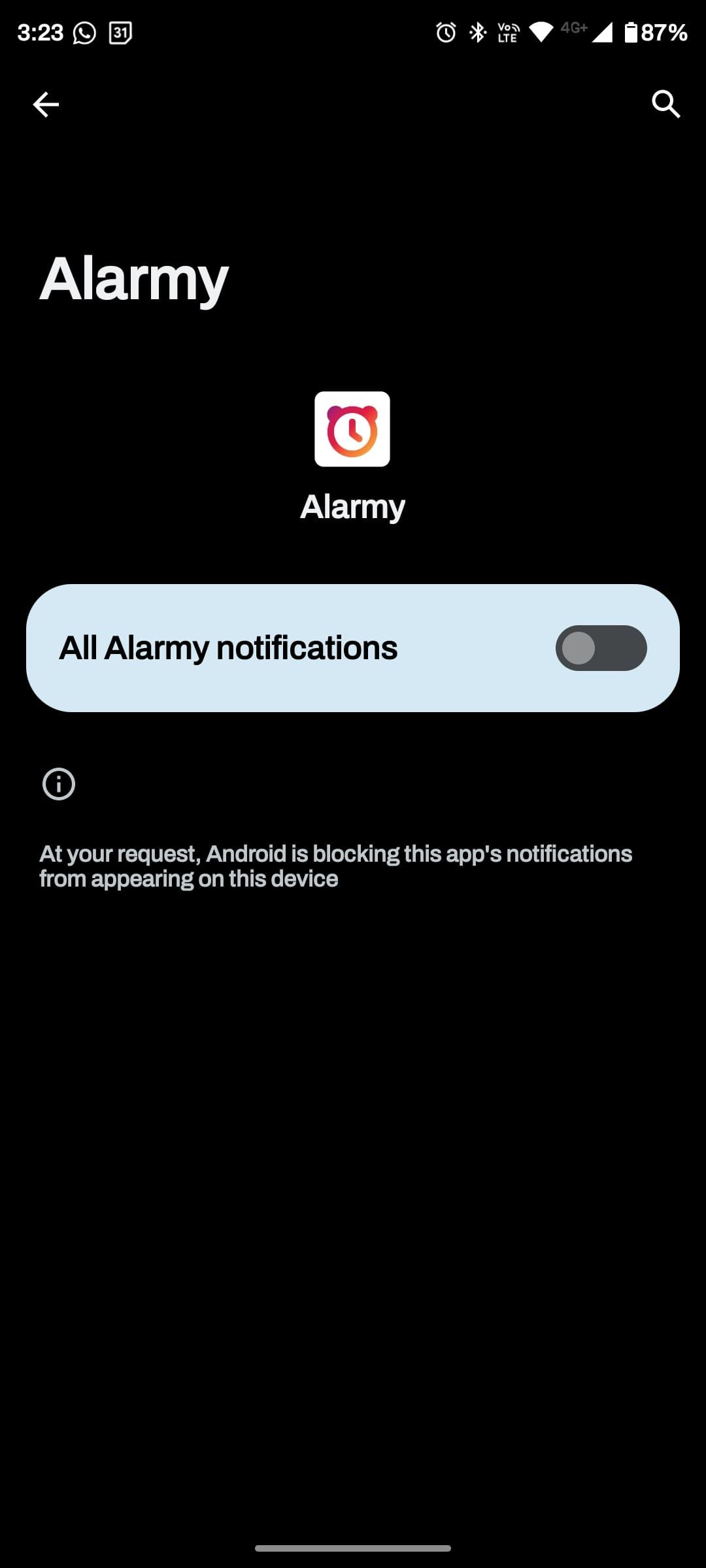Open search from the top bar

(x=667, y=103)
